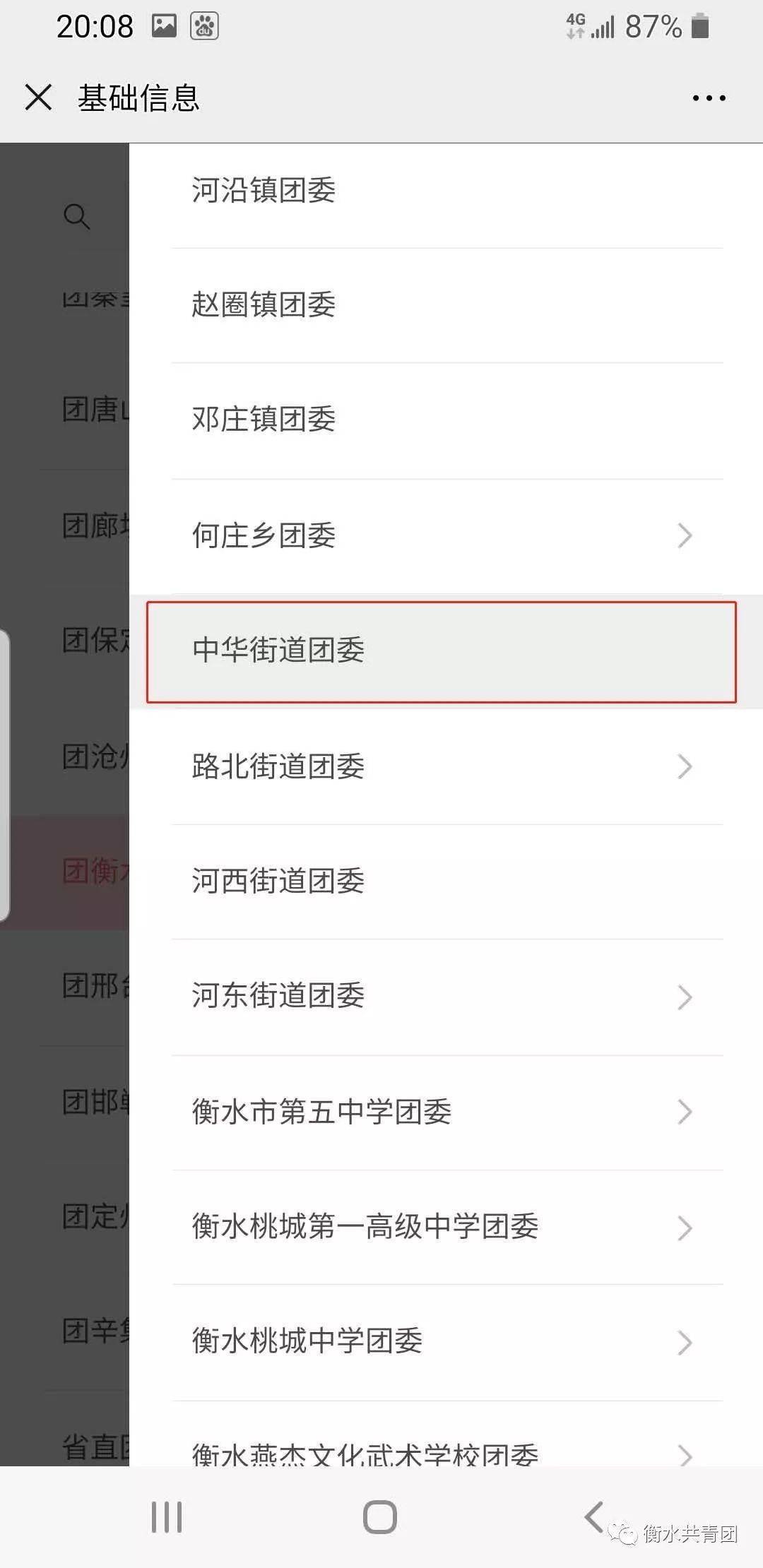The image size is (763, 1568).
Task: Open the three-dot overflow menu
Action: (709, 98)
